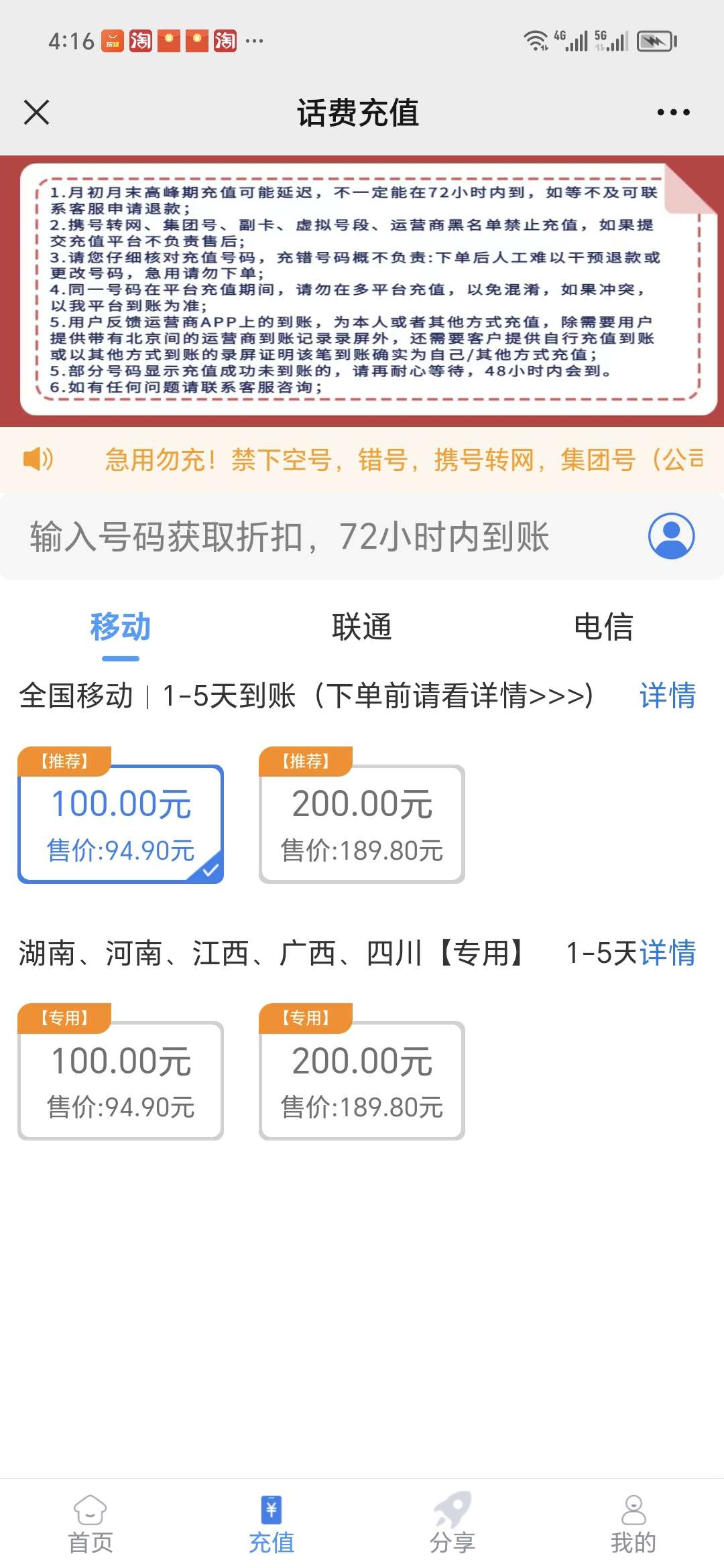This screenshot has width=724, height=1568.
Task: Open 详情 for 湖南、河南 专用 section
Action: point(668,953)
